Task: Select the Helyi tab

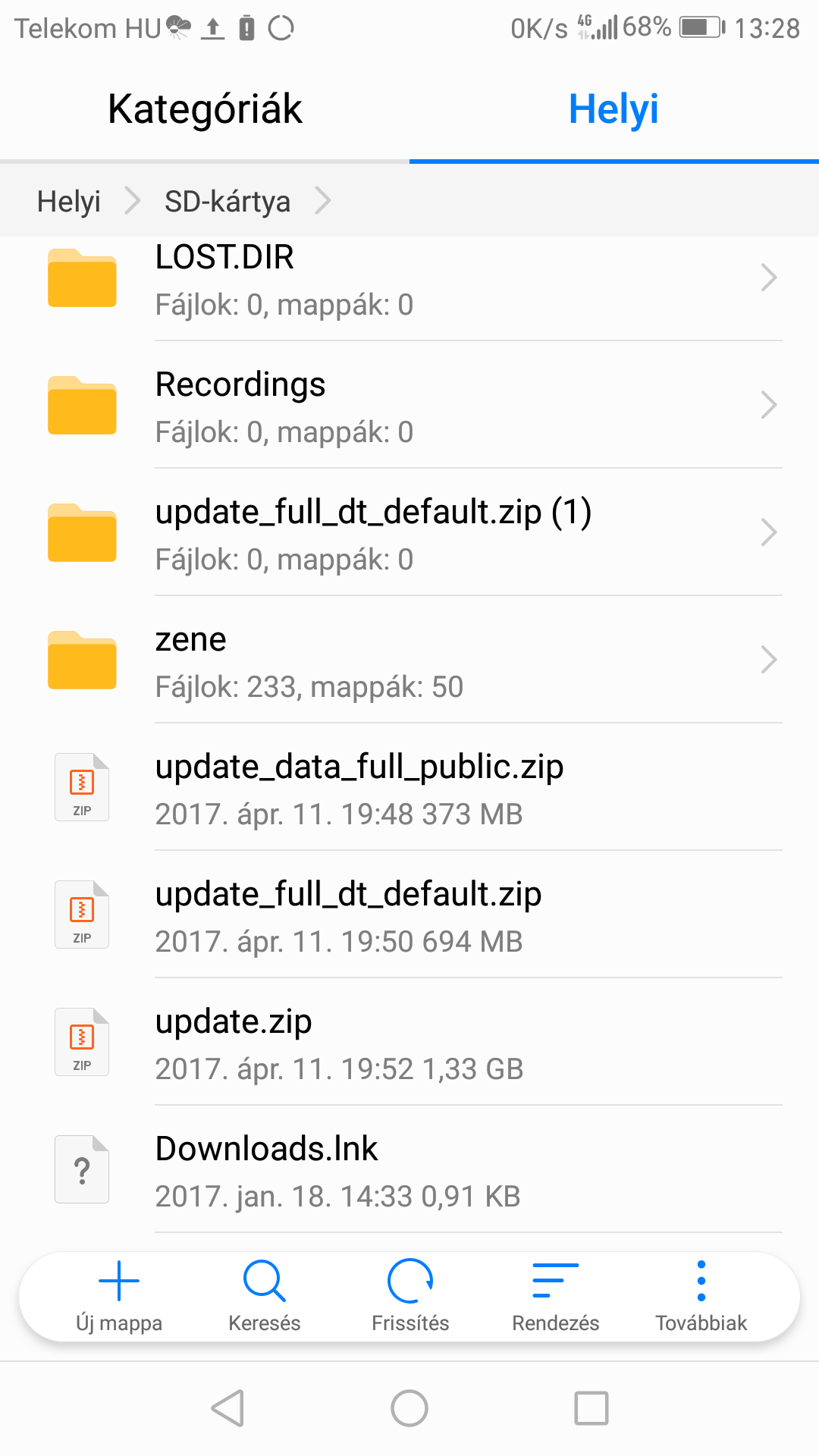Action: point(614,109)
